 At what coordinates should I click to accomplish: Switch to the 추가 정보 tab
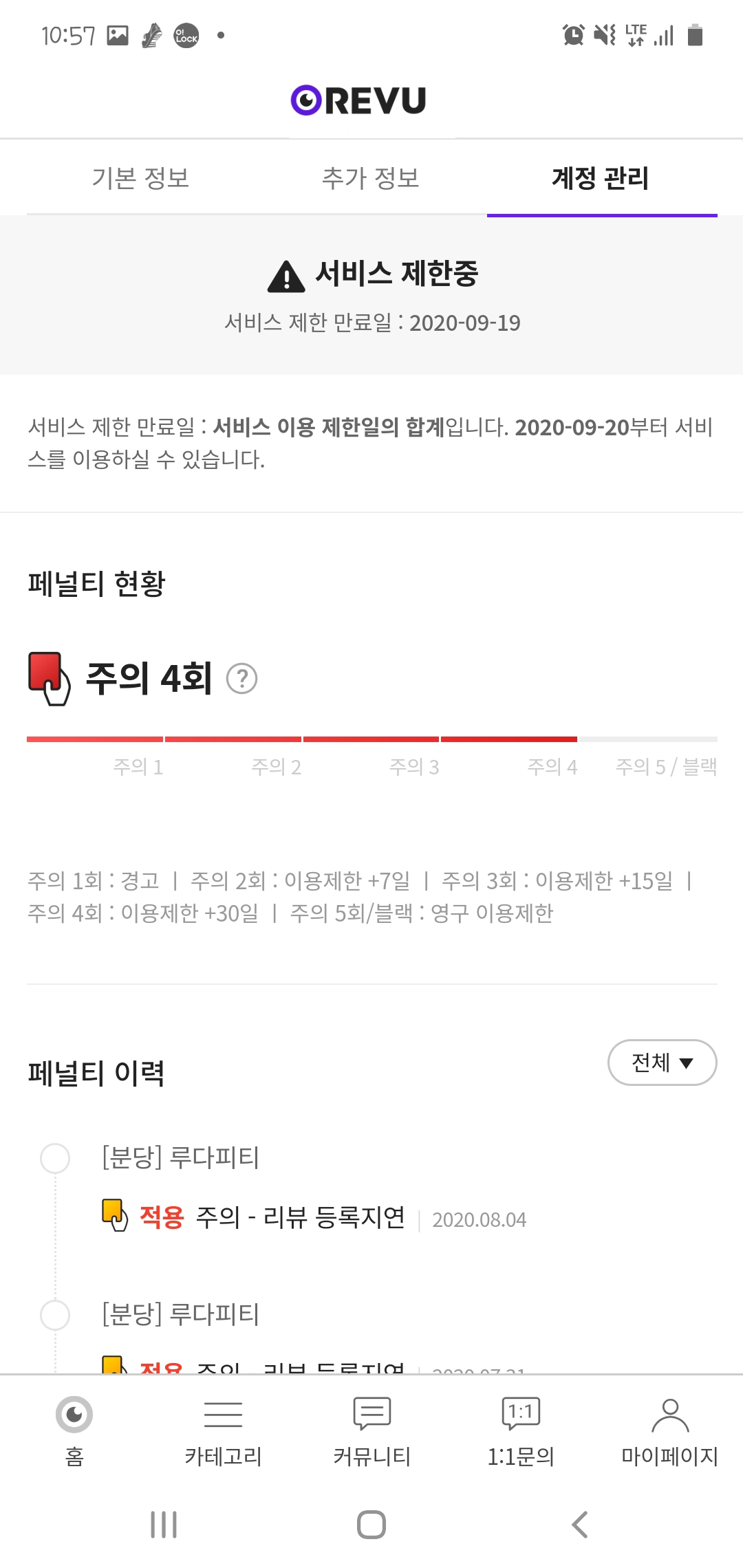pos(370,179)
